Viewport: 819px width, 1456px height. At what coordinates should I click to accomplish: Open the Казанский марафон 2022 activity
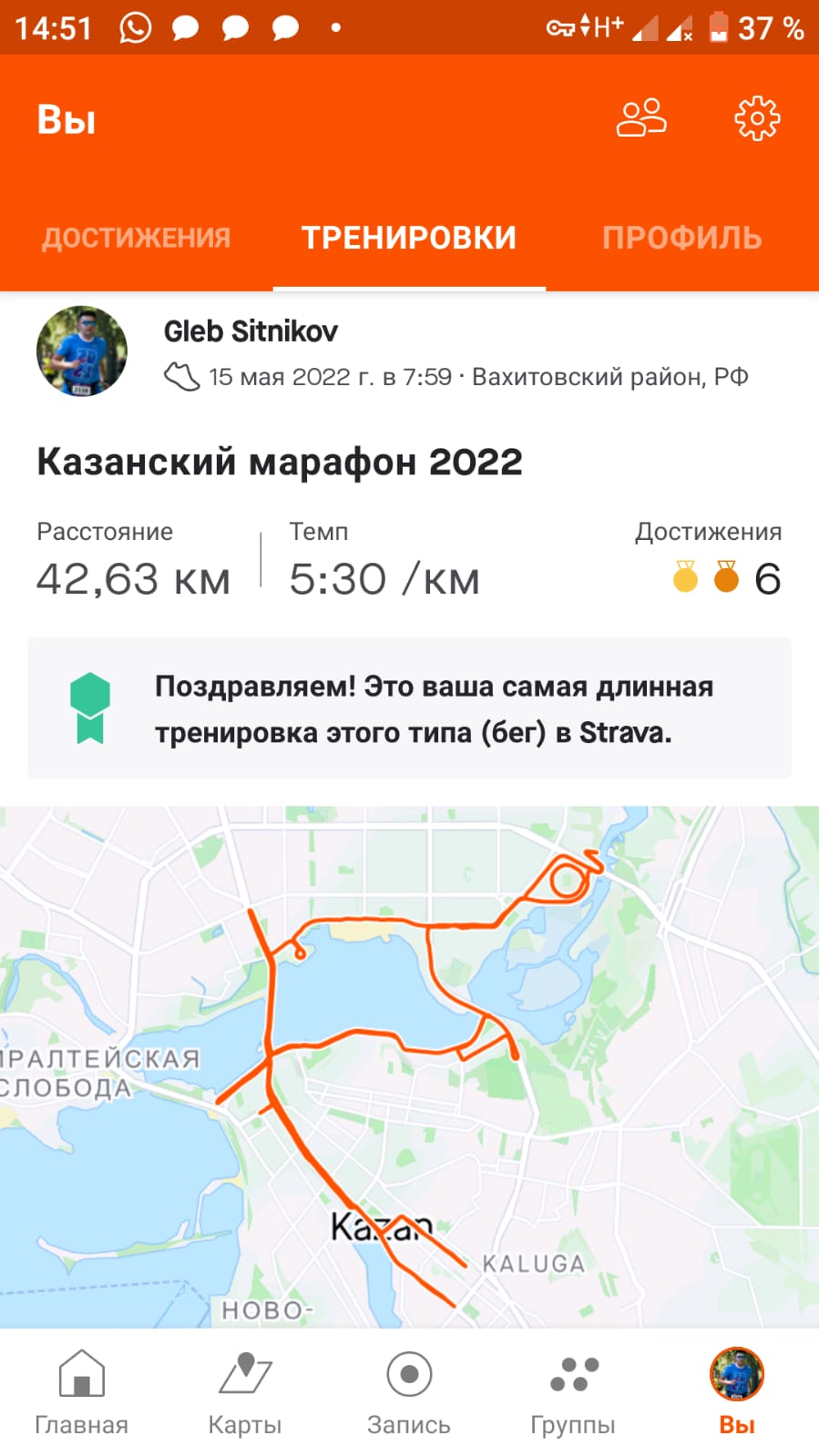tap(280, 462)
